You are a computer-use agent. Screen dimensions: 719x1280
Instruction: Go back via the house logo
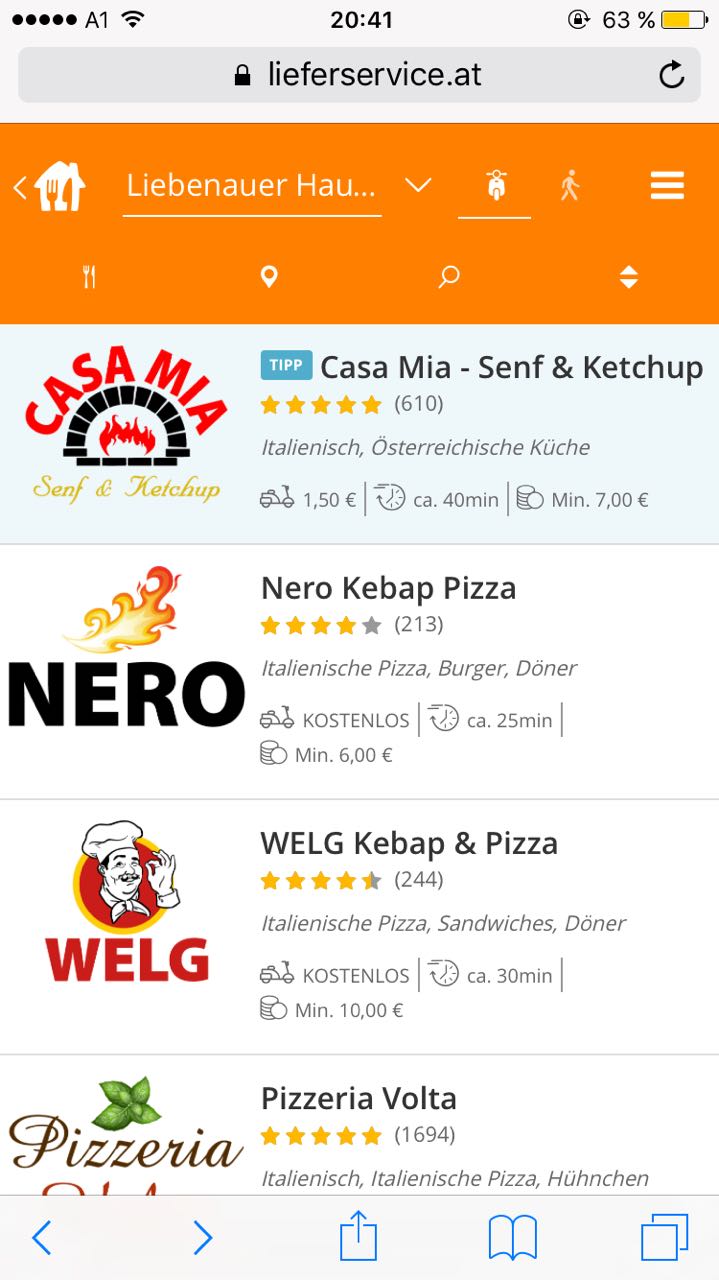(x=52, y=187)
